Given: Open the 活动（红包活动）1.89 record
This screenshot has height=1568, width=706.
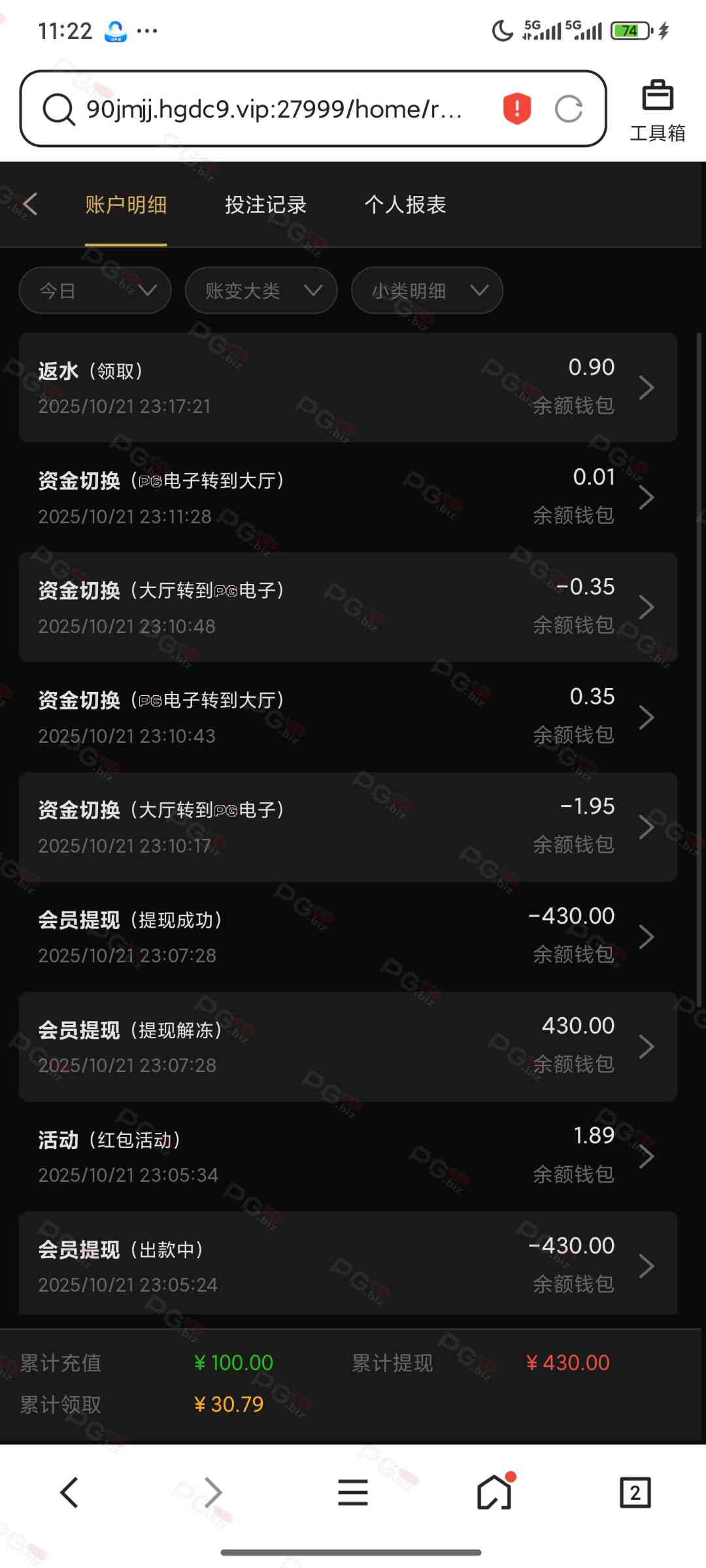Looking at the screenshot, I should (x=348, y=1156).
